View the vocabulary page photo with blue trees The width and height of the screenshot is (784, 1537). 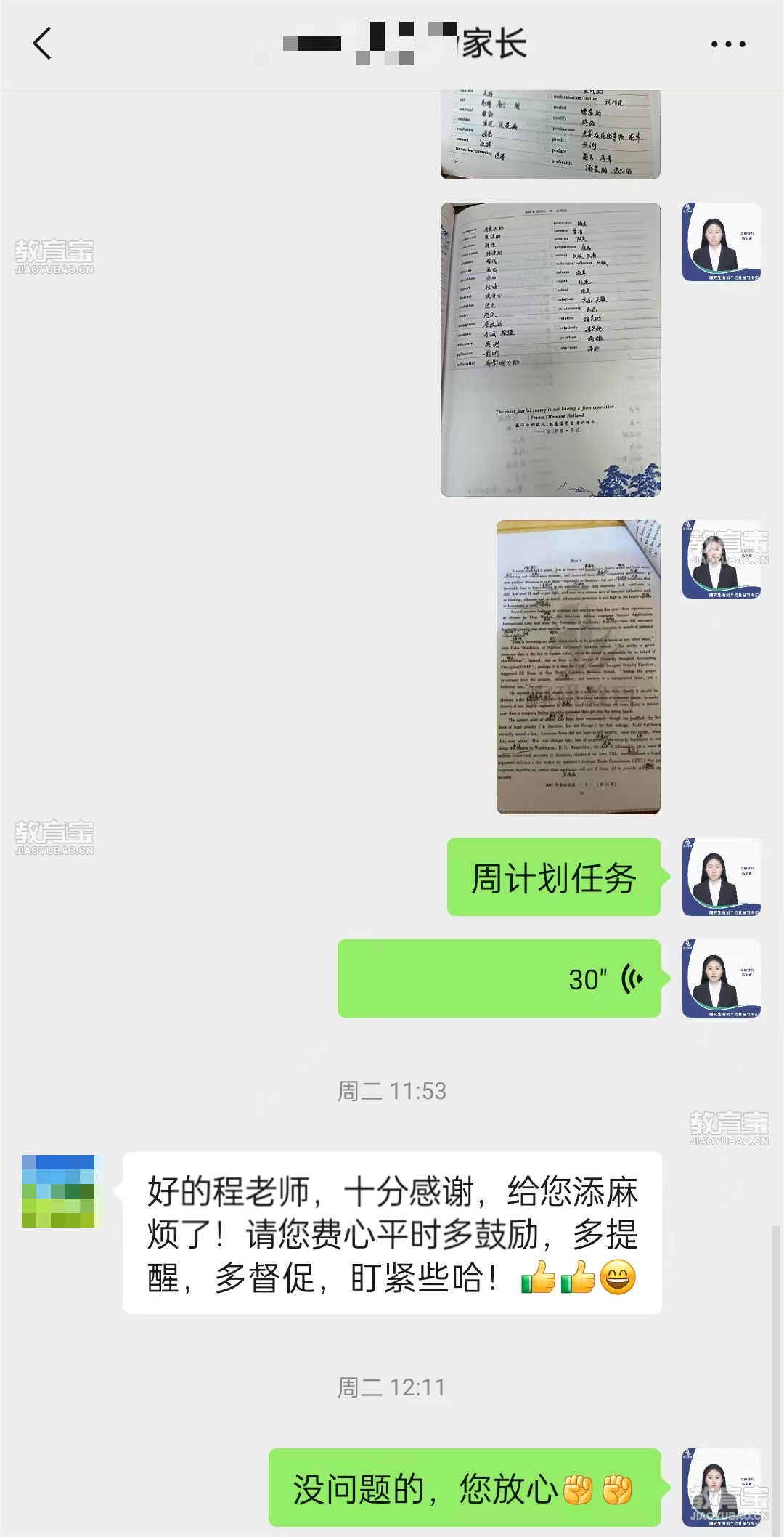[550, 349]
